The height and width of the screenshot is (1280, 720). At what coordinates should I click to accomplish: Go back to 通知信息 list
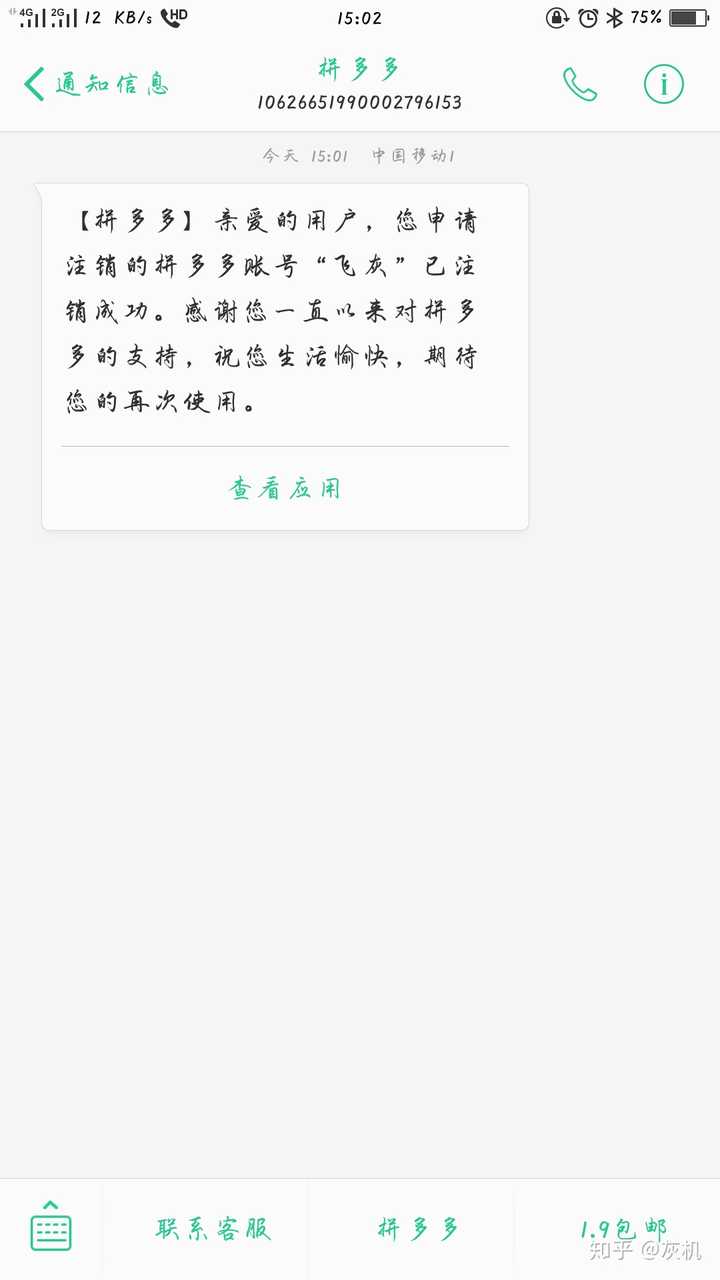tap(95, 84)
